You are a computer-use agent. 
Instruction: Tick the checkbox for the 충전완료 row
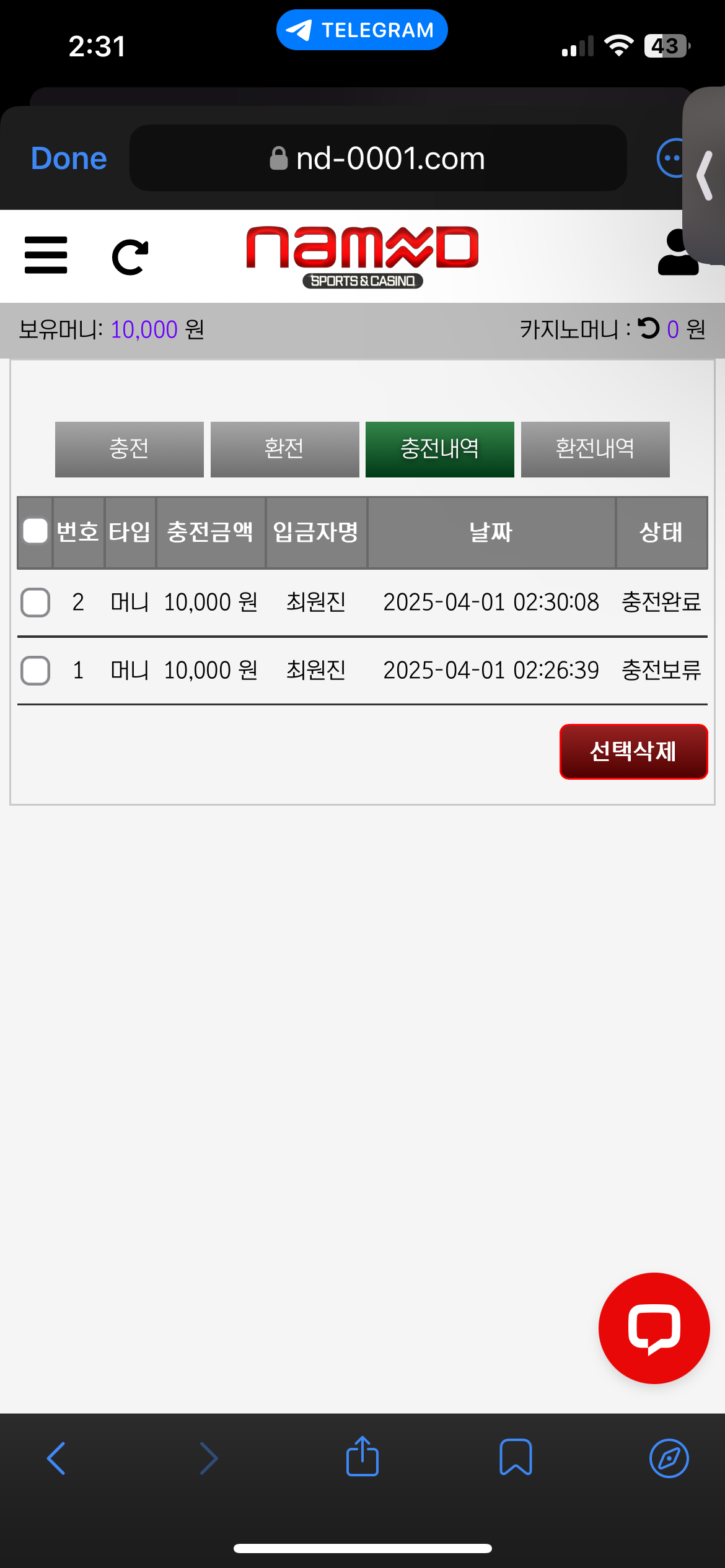tap(35, 603)
